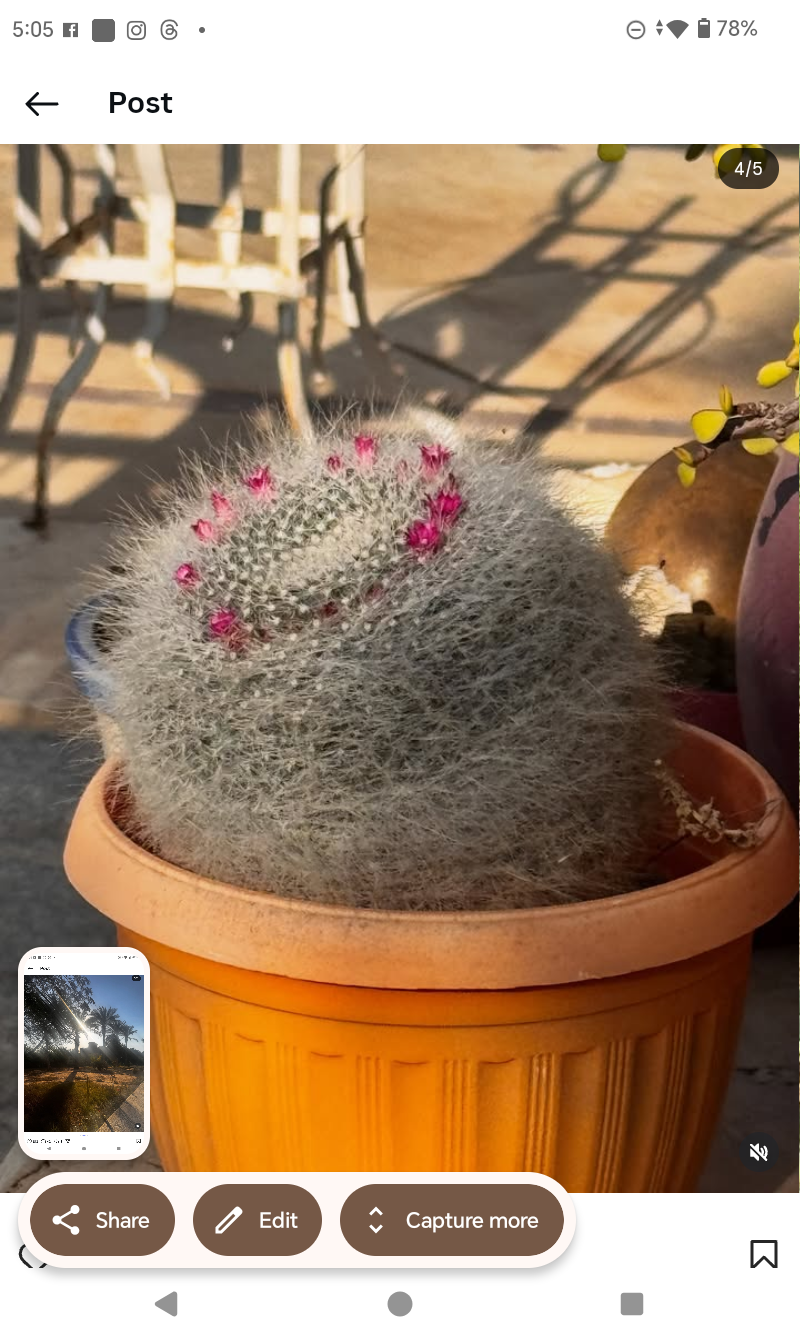Bookmark this cactus post
The image size is (800, 1340).
(763, 1254)
